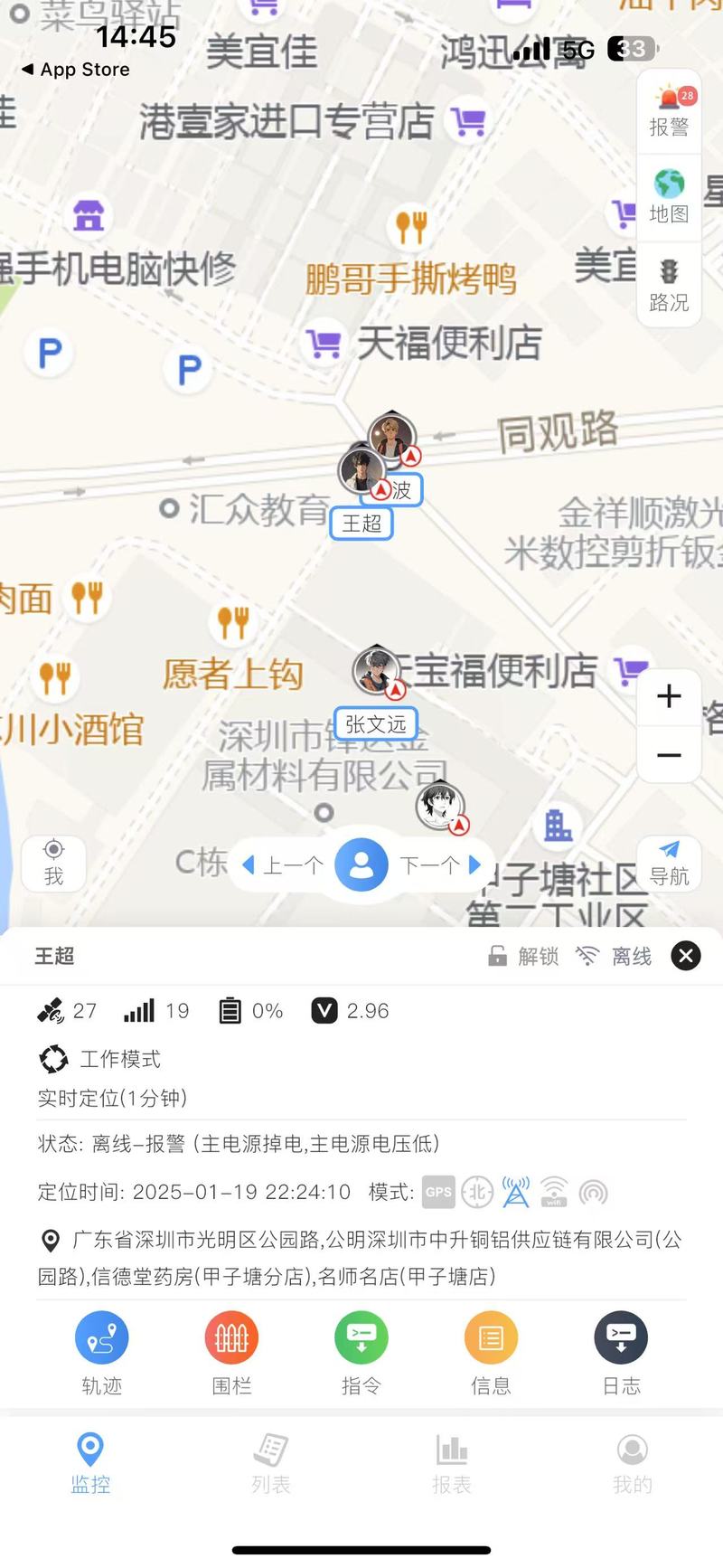Start 导航 navigation to device
The height and width of the screenshot is (1568, 723).
pyautogui.click(x=669, y=862)
